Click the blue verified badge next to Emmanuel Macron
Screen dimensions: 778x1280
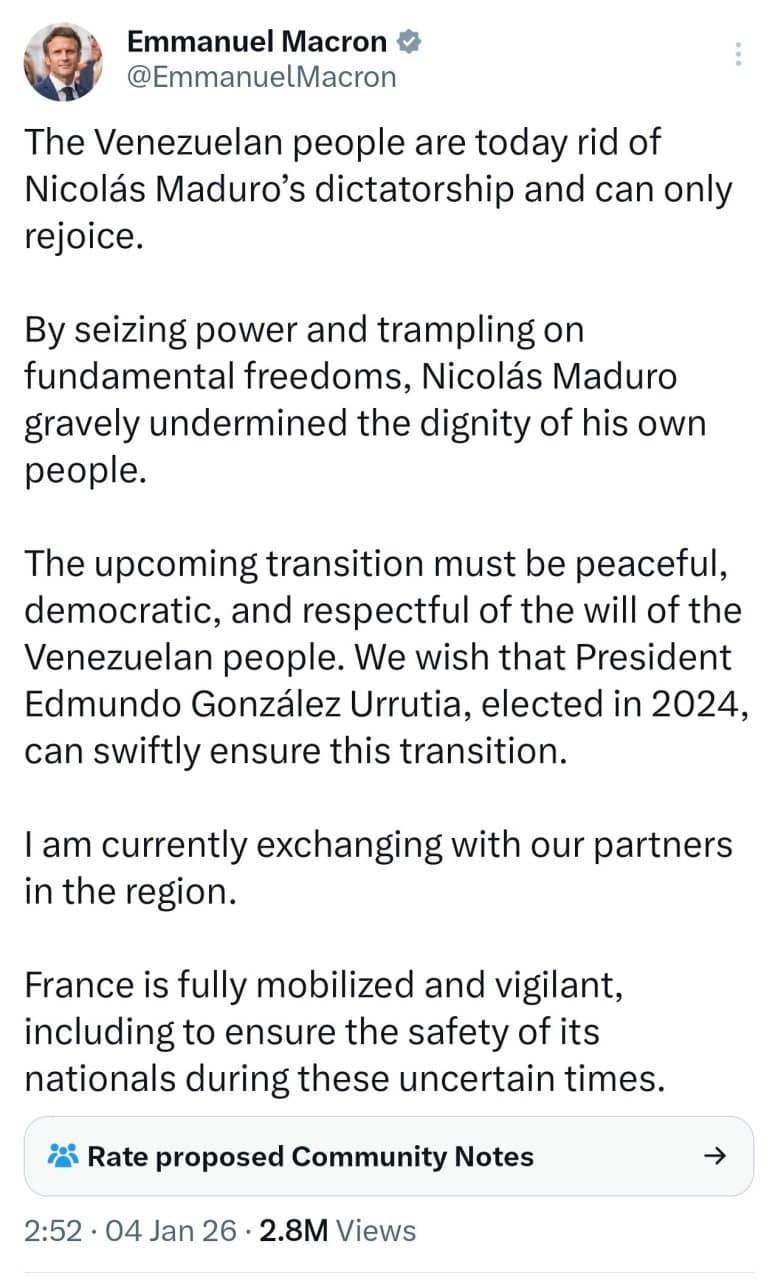pyautogui.click(x=408, y=42)
